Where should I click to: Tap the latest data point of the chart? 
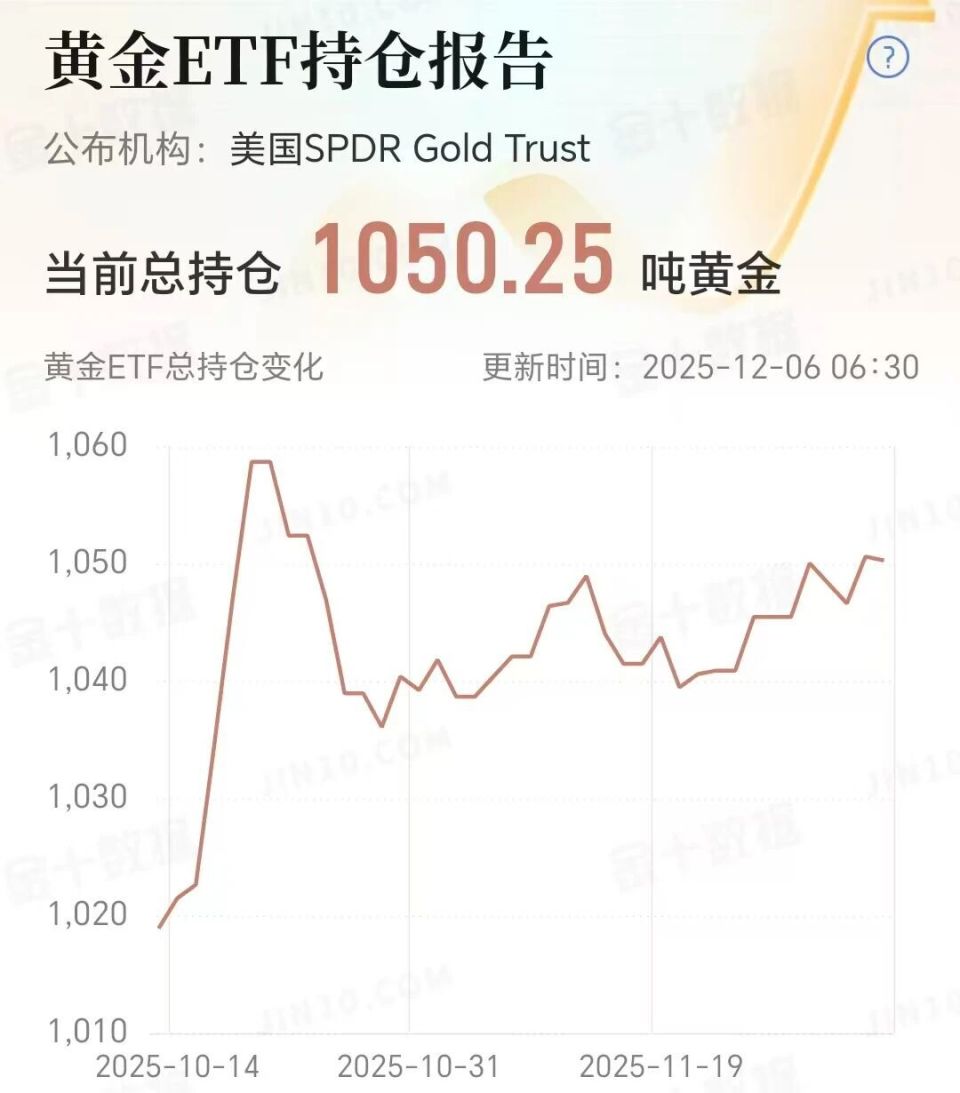(883, 558)
